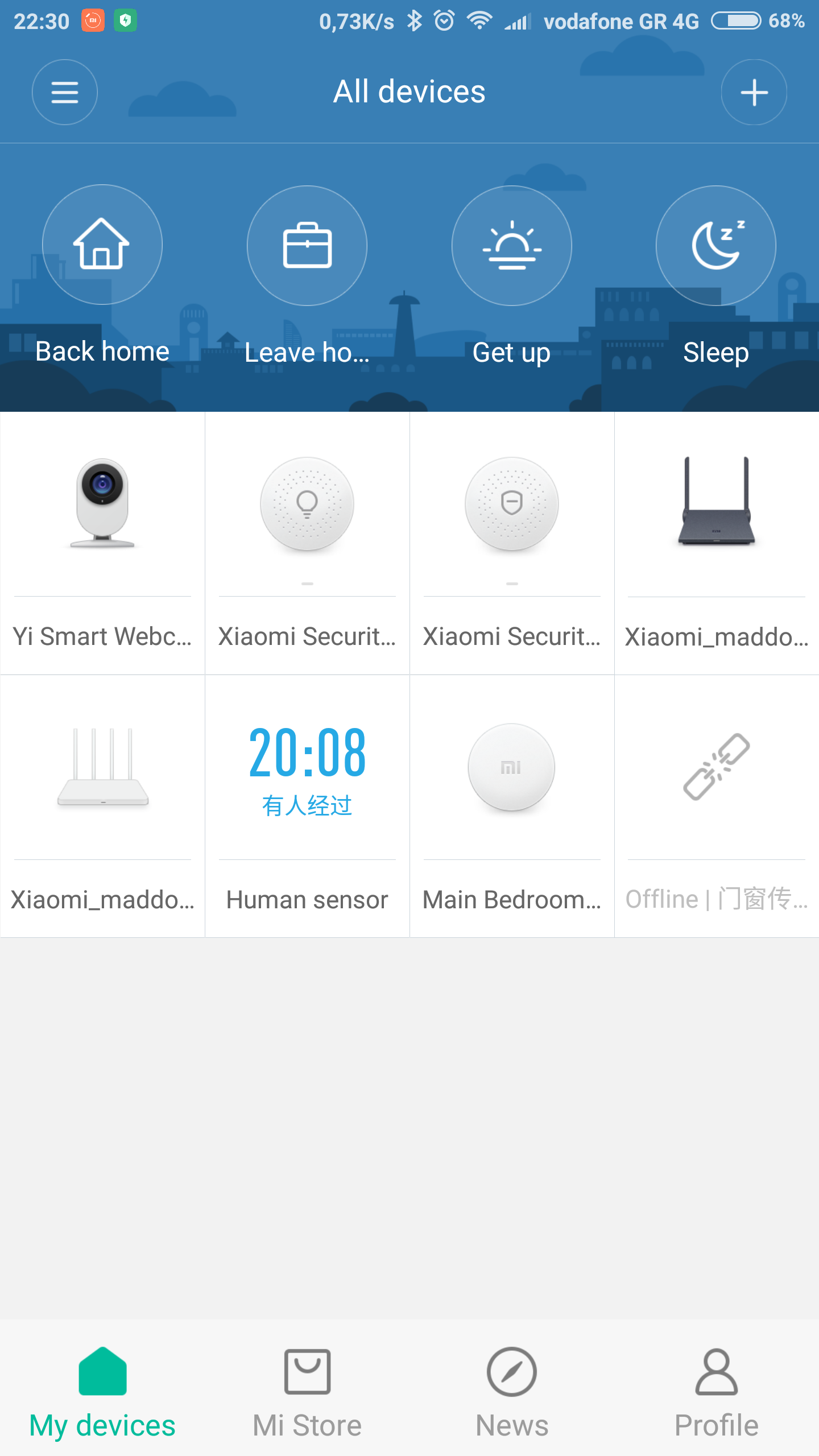Open the Offline door sensor tile
Screen dimensions: 819x1456
717,806
